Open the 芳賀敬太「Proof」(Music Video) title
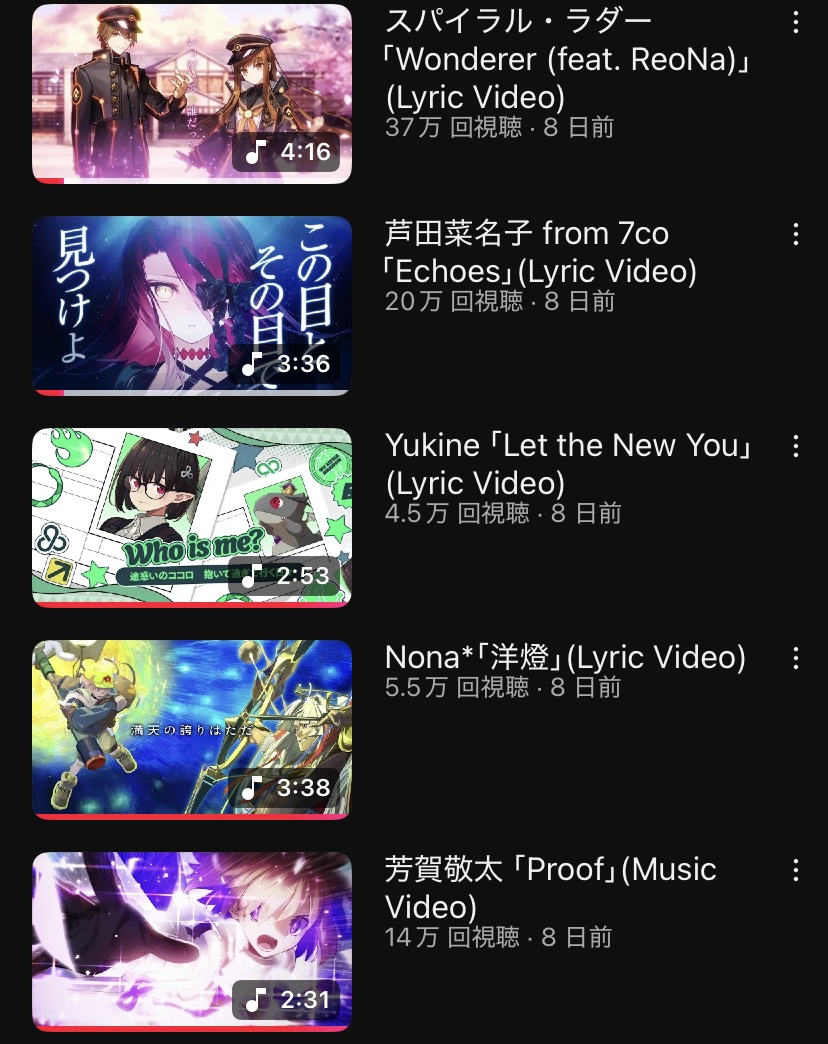 [550, 888]
